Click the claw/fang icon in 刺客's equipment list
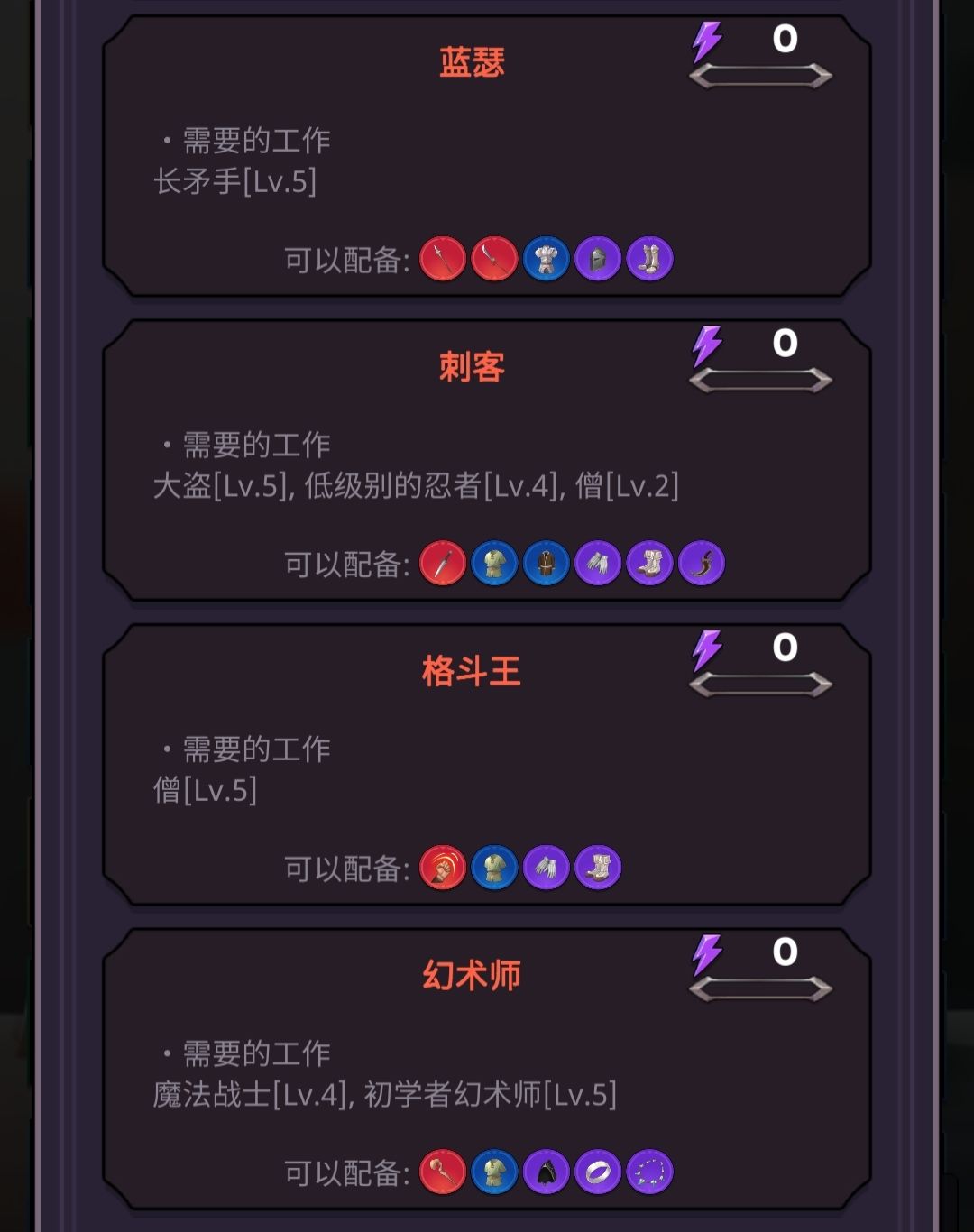The height and width of the screenshot is (1232, 974). [x=701, y=564]
